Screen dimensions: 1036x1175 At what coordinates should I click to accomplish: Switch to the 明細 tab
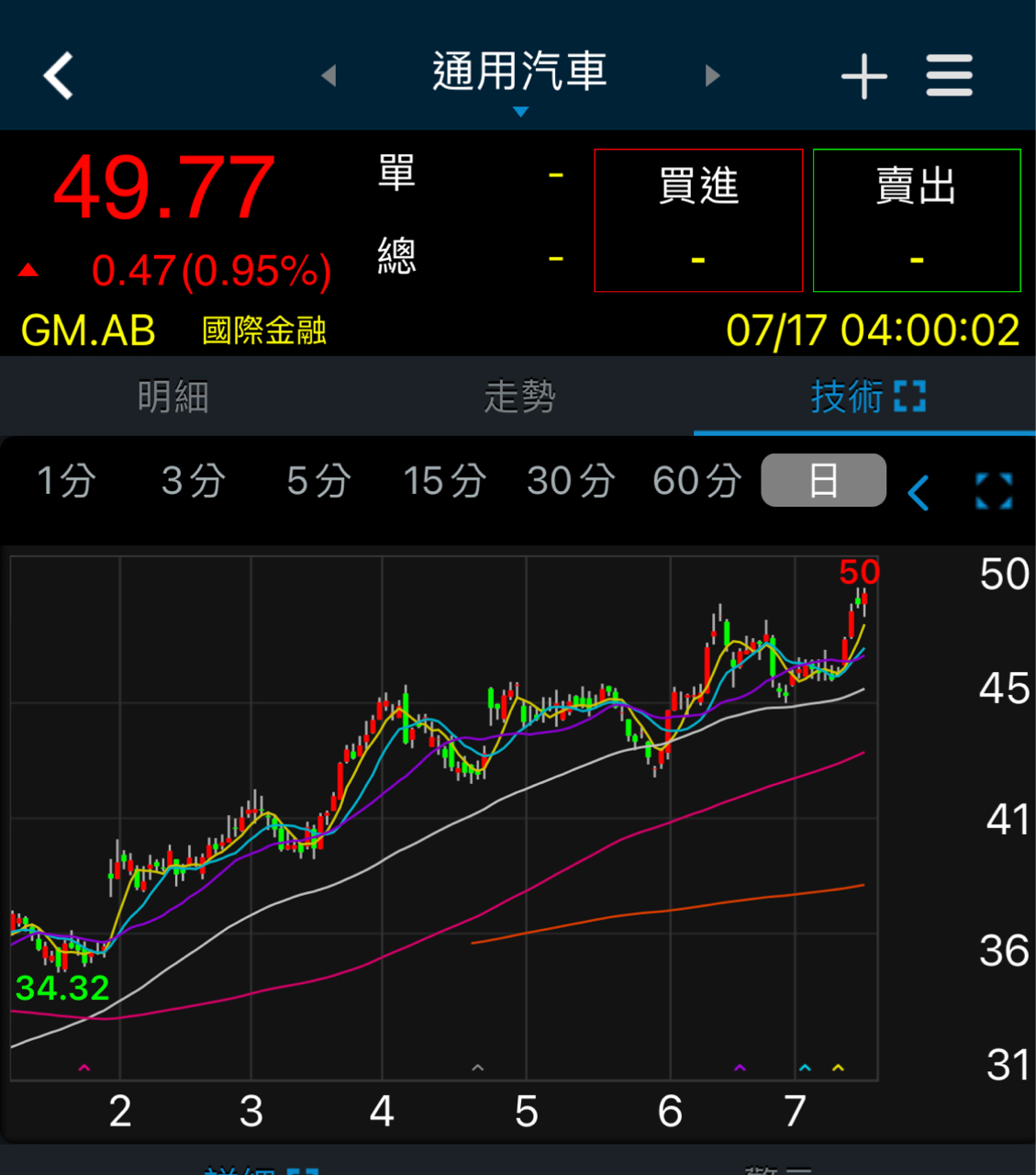click(x=173, y=397)
